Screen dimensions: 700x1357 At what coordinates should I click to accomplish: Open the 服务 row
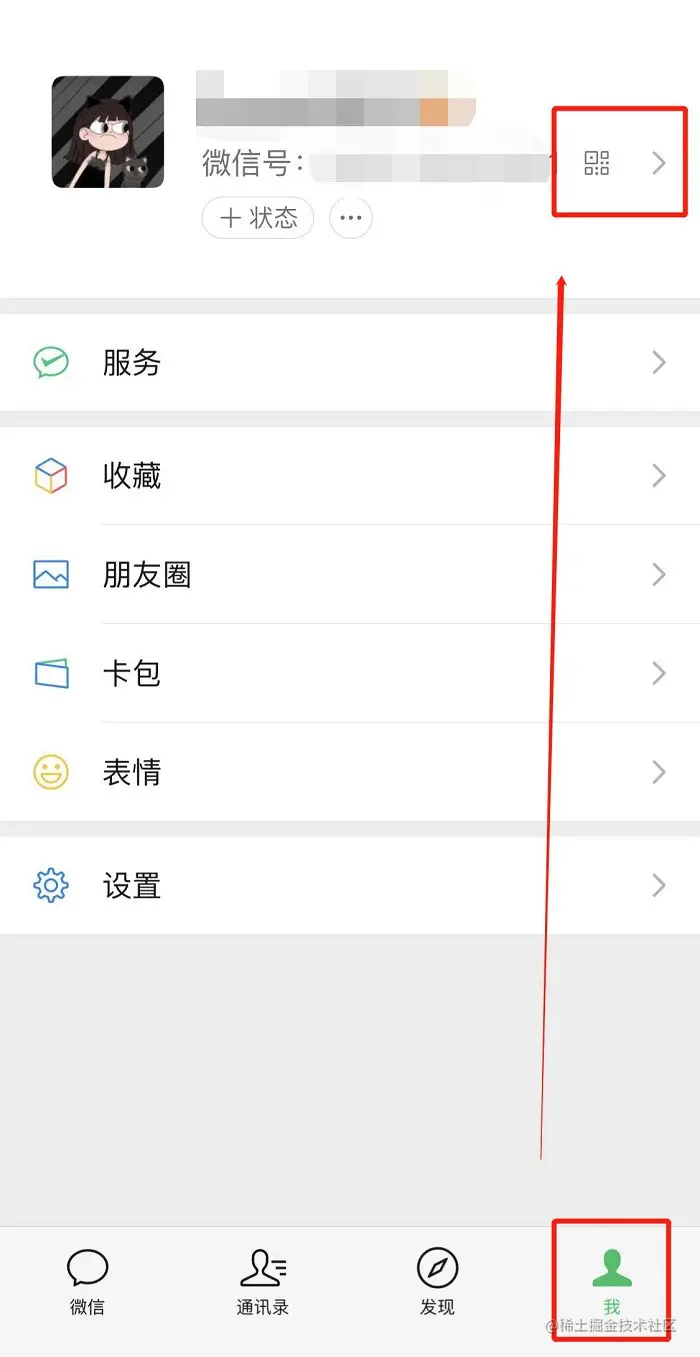coord(350,362)
